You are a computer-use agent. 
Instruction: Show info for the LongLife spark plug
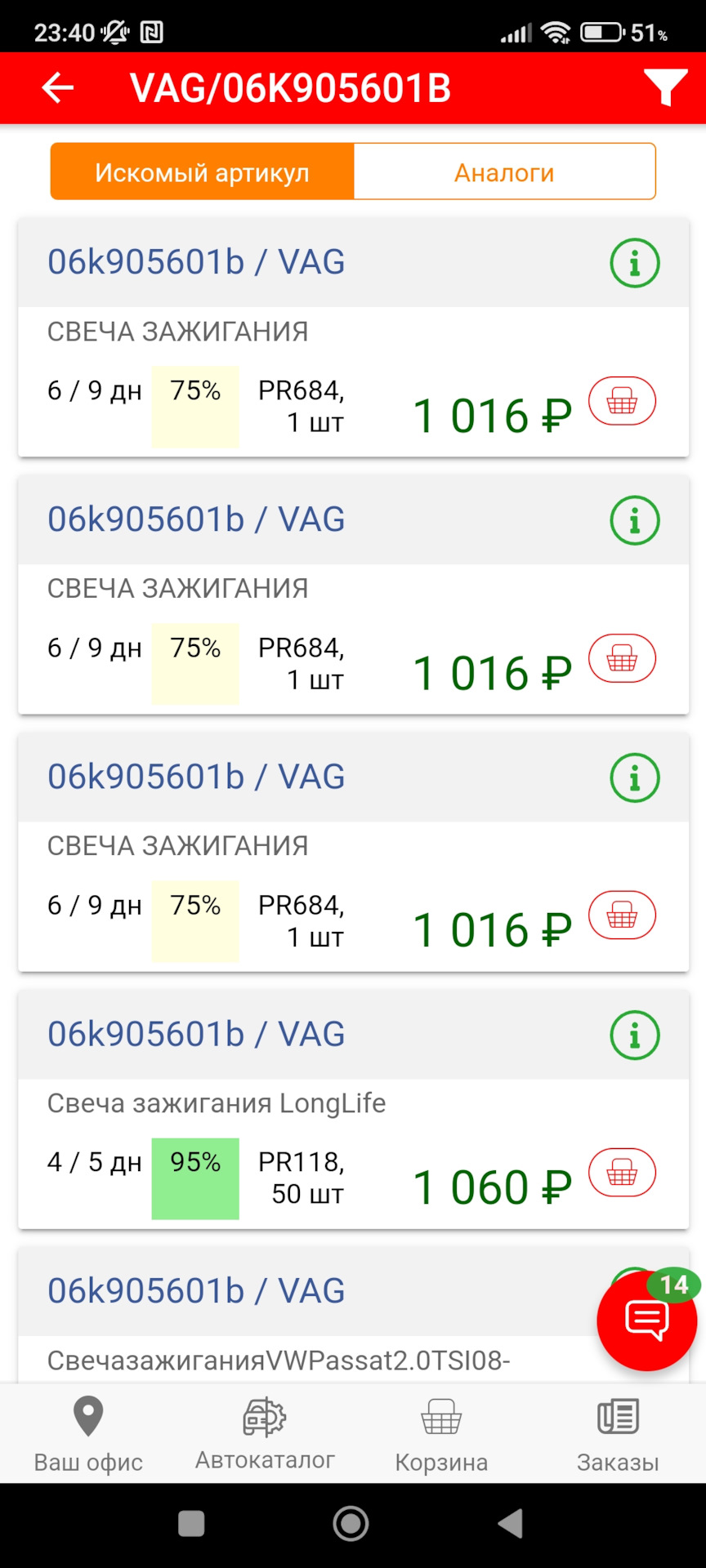coord(634,1035)
